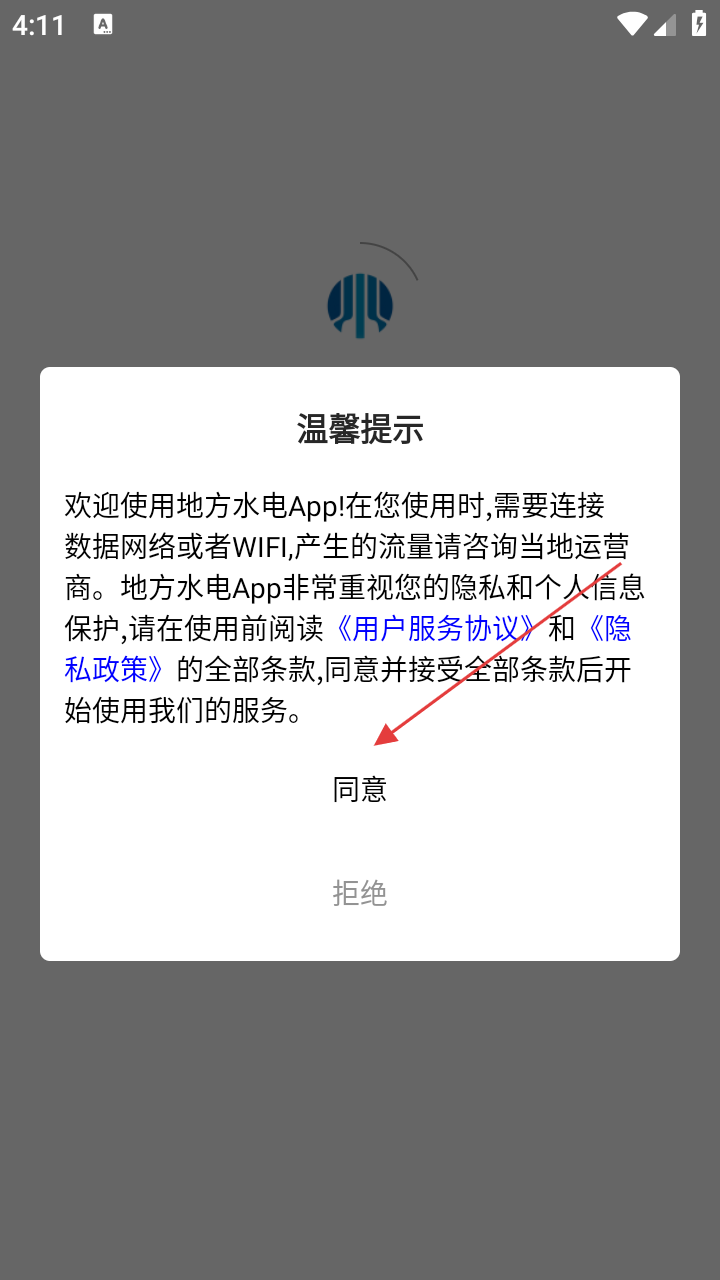The height and width of the screenshot is (1280, 720).
Task: Tap 拒绝 to decline the terms
Action: (359, 893)
